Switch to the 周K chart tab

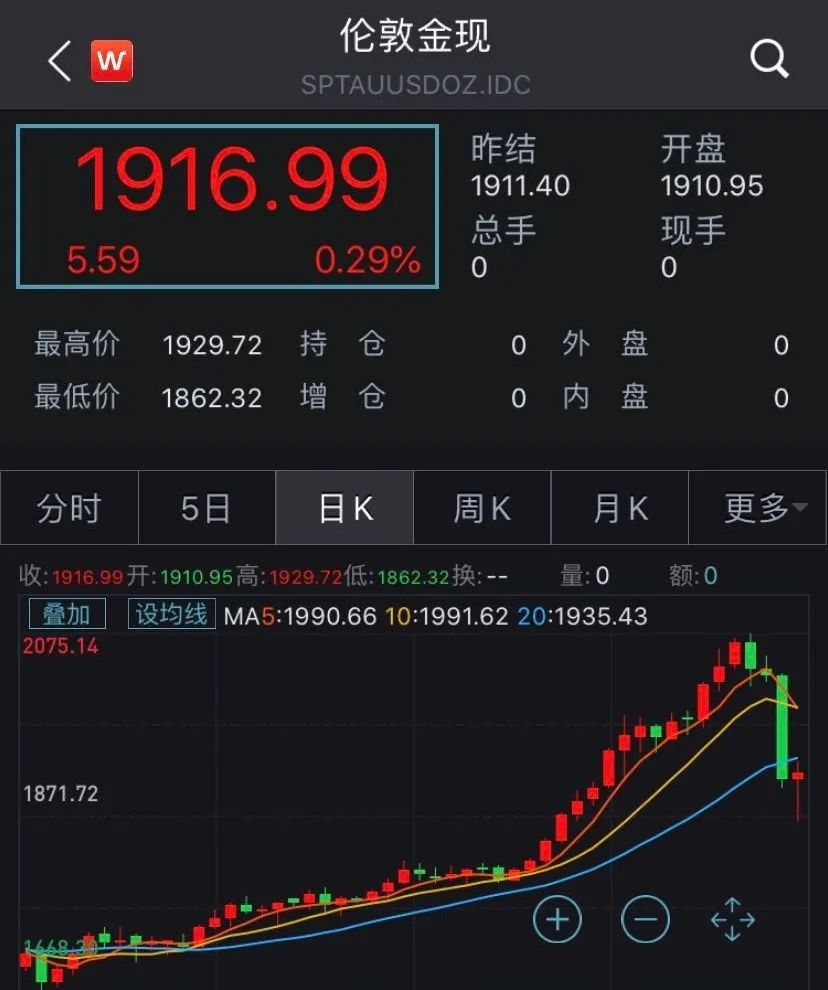[x=482, y=508]
